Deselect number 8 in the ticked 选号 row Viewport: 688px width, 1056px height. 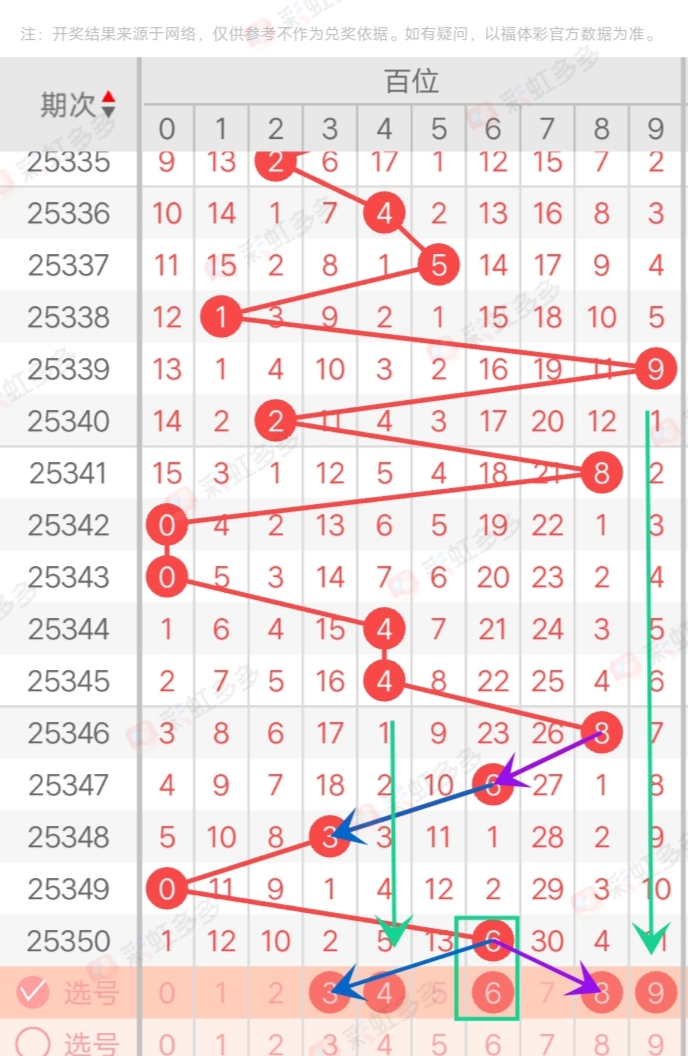point(600,992)
